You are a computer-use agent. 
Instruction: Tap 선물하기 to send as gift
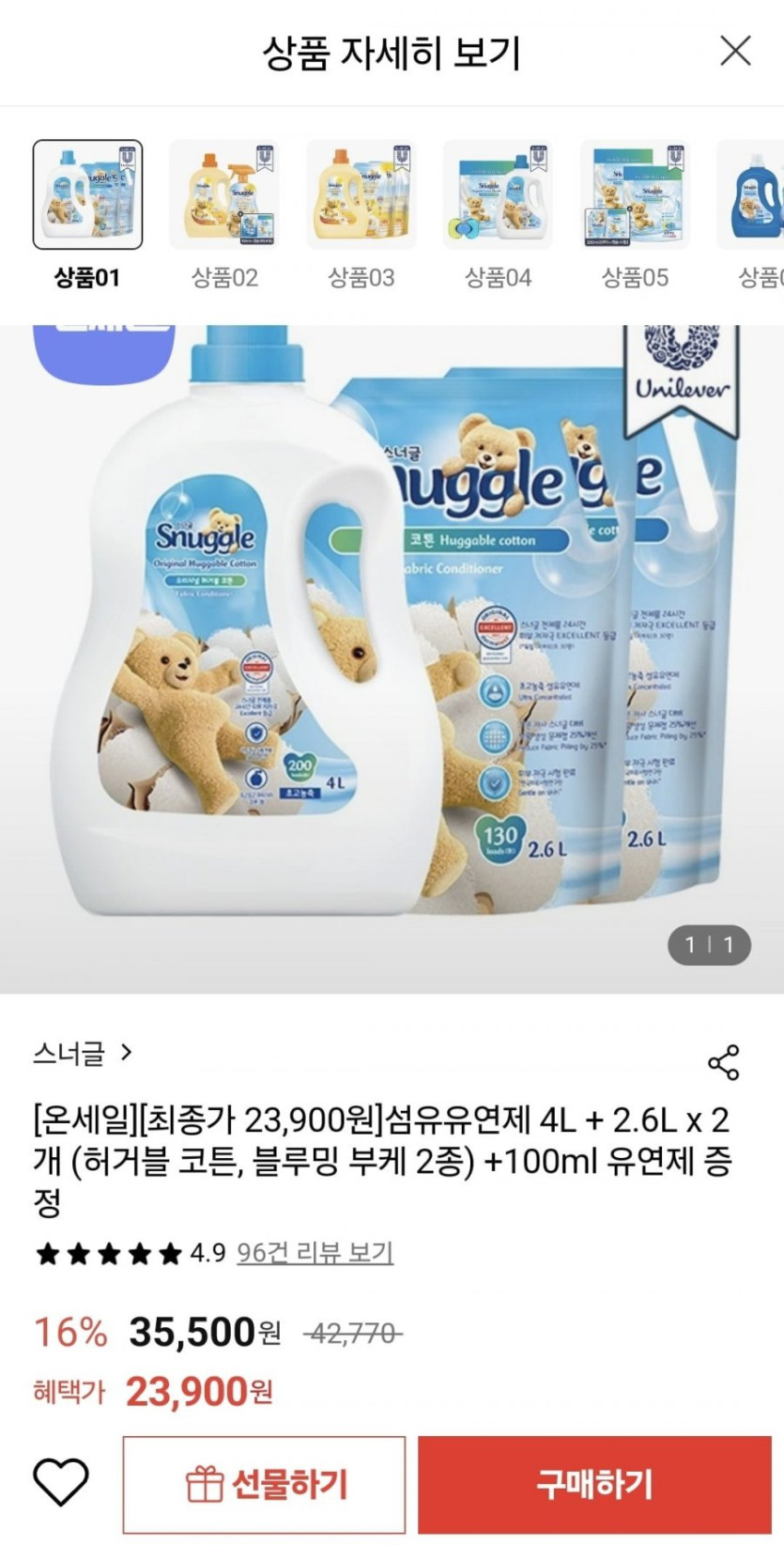coord(264,1485)
